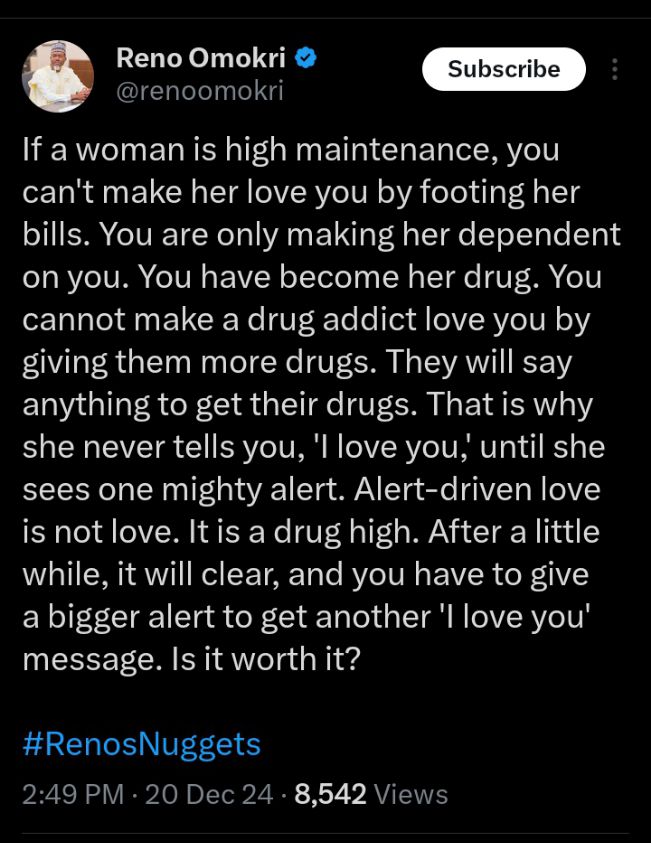Tap the Reno Omokri display name

[203, 58]
